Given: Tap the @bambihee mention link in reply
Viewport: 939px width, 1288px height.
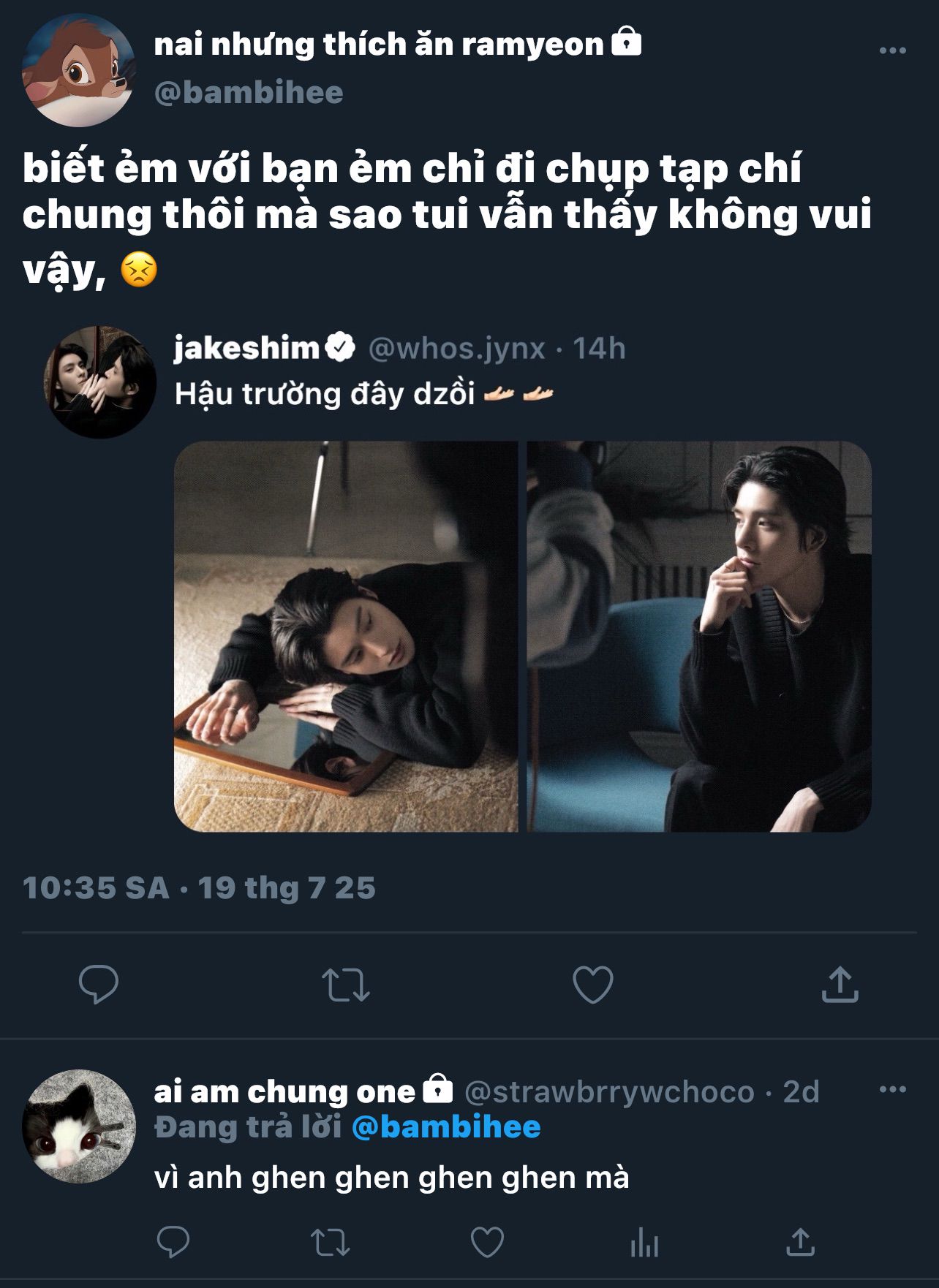Looking at the screenshot, I should point(446,1127).
